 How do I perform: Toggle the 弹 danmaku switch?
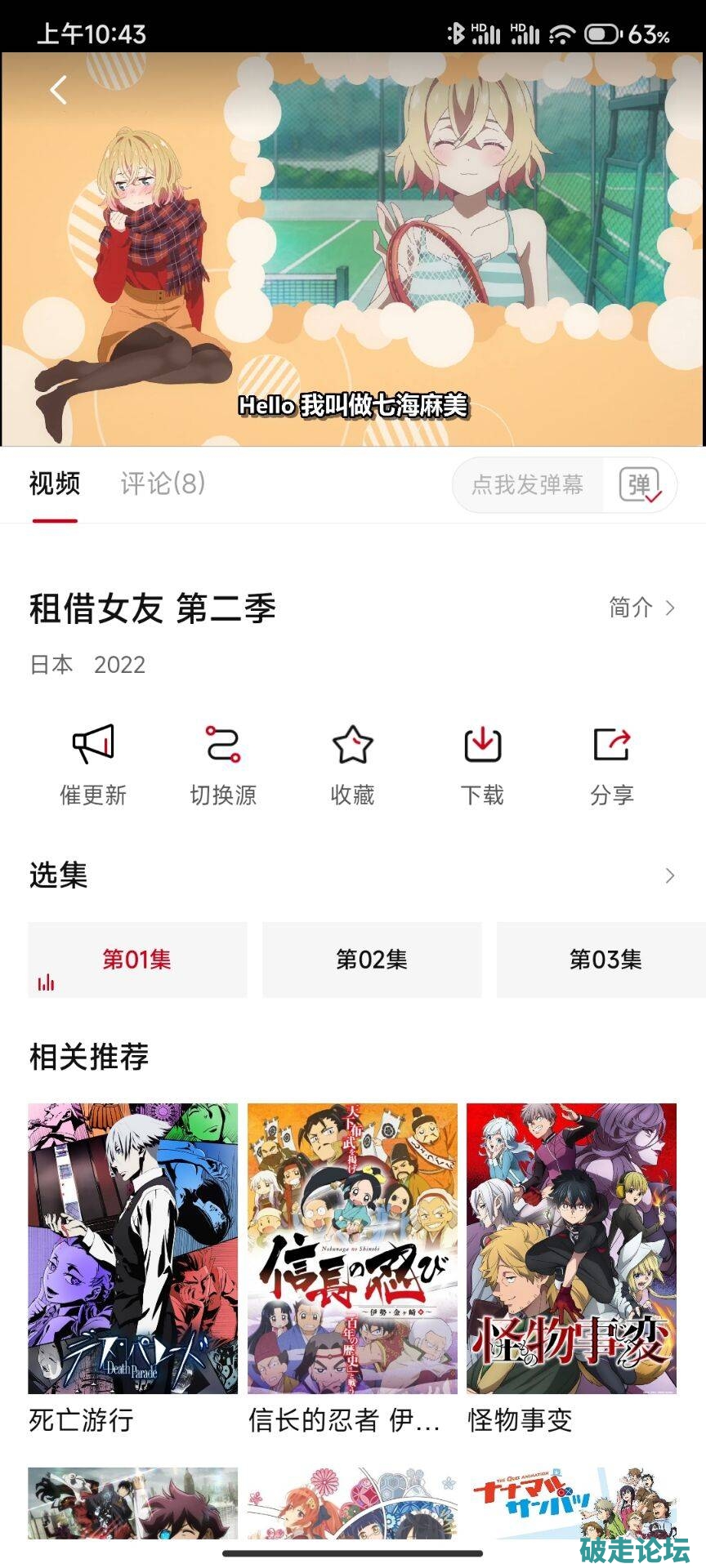point(640,485)
